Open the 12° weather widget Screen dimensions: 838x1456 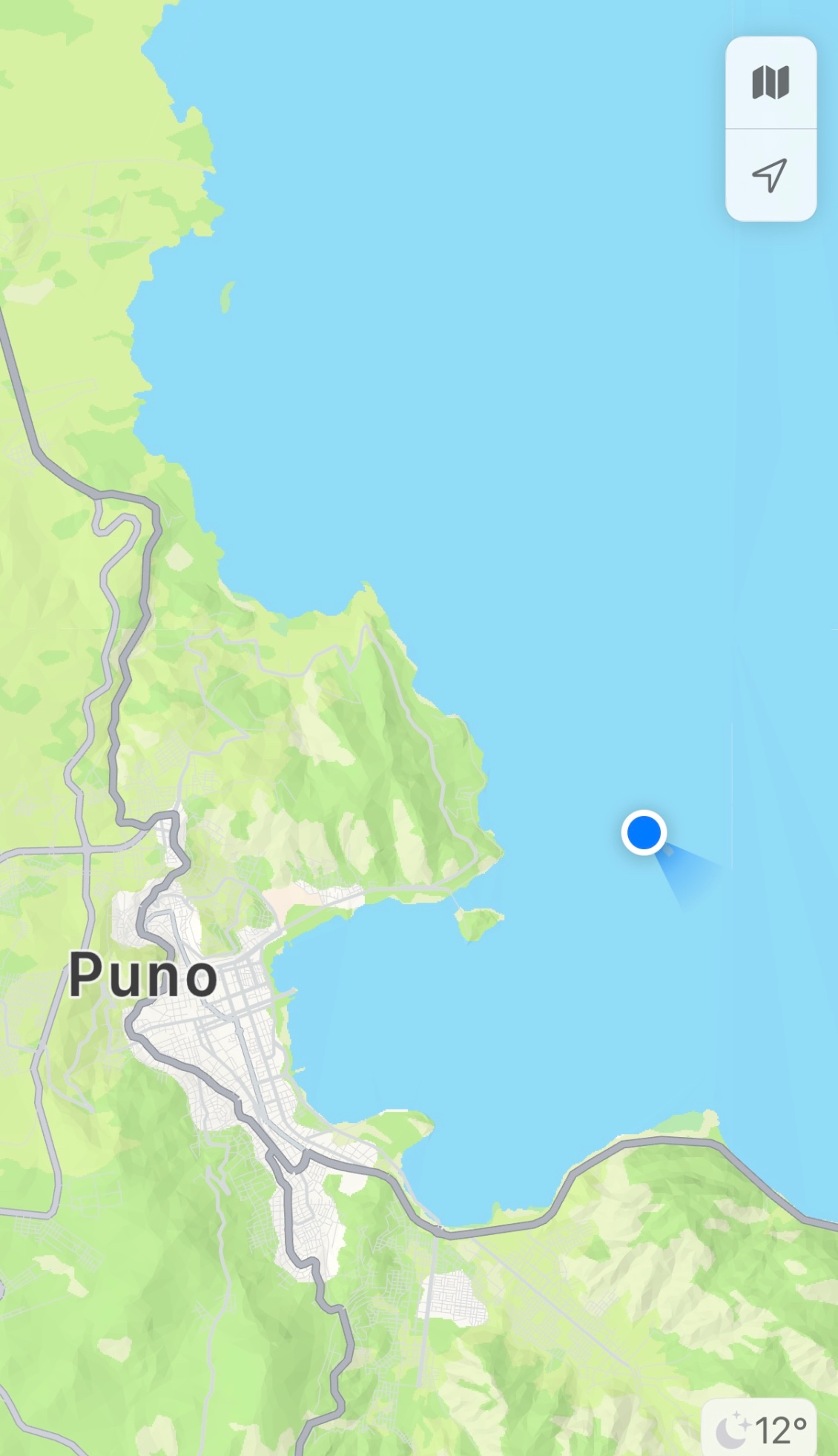tap(761, 1429)
